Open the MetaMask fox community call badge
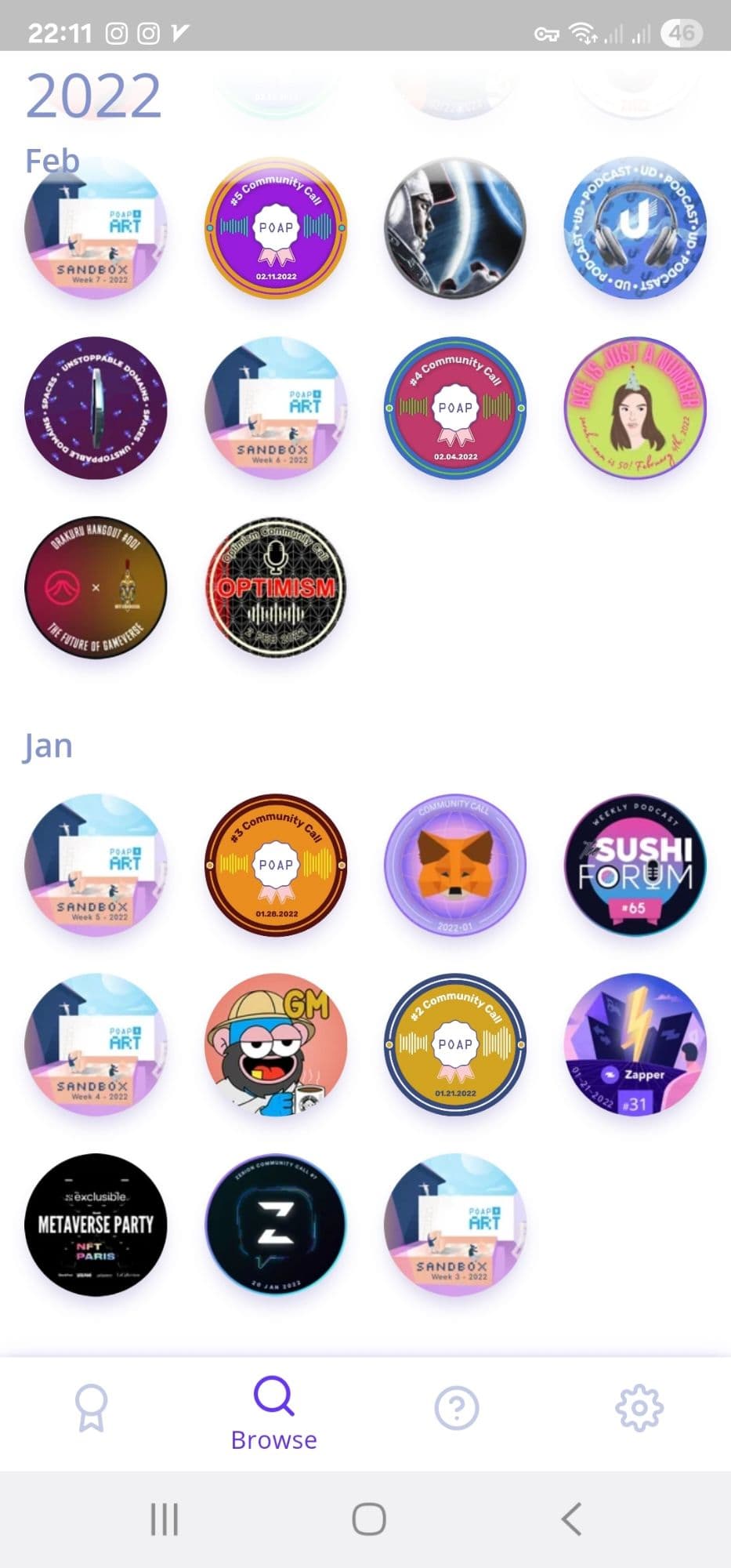Image resolution: width=731 pixels, height=1568 pixels. click(x=455, y=865)
